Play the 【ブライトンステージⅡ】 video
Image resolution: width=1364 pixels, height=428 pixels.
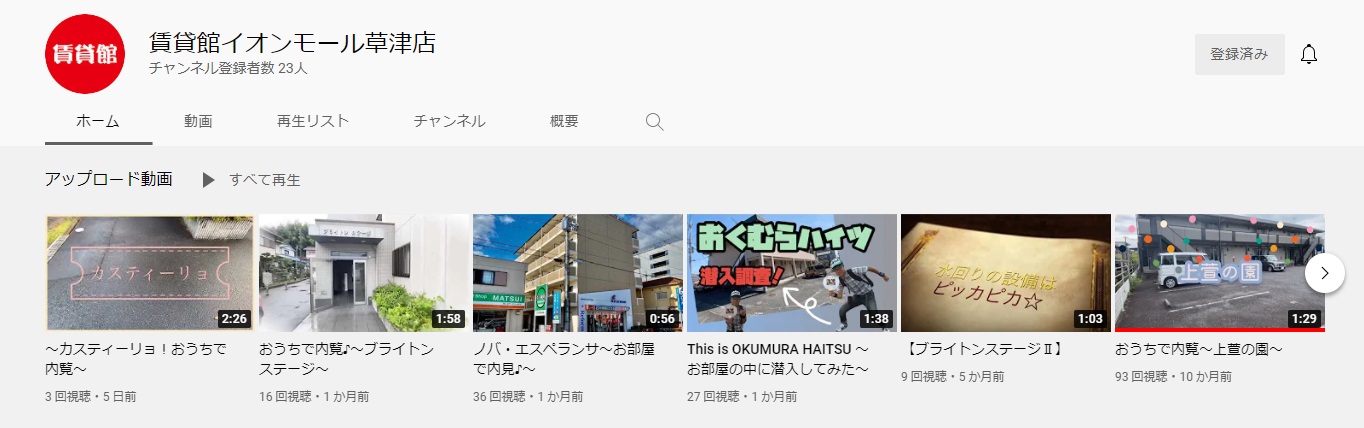pos(1005,272)
